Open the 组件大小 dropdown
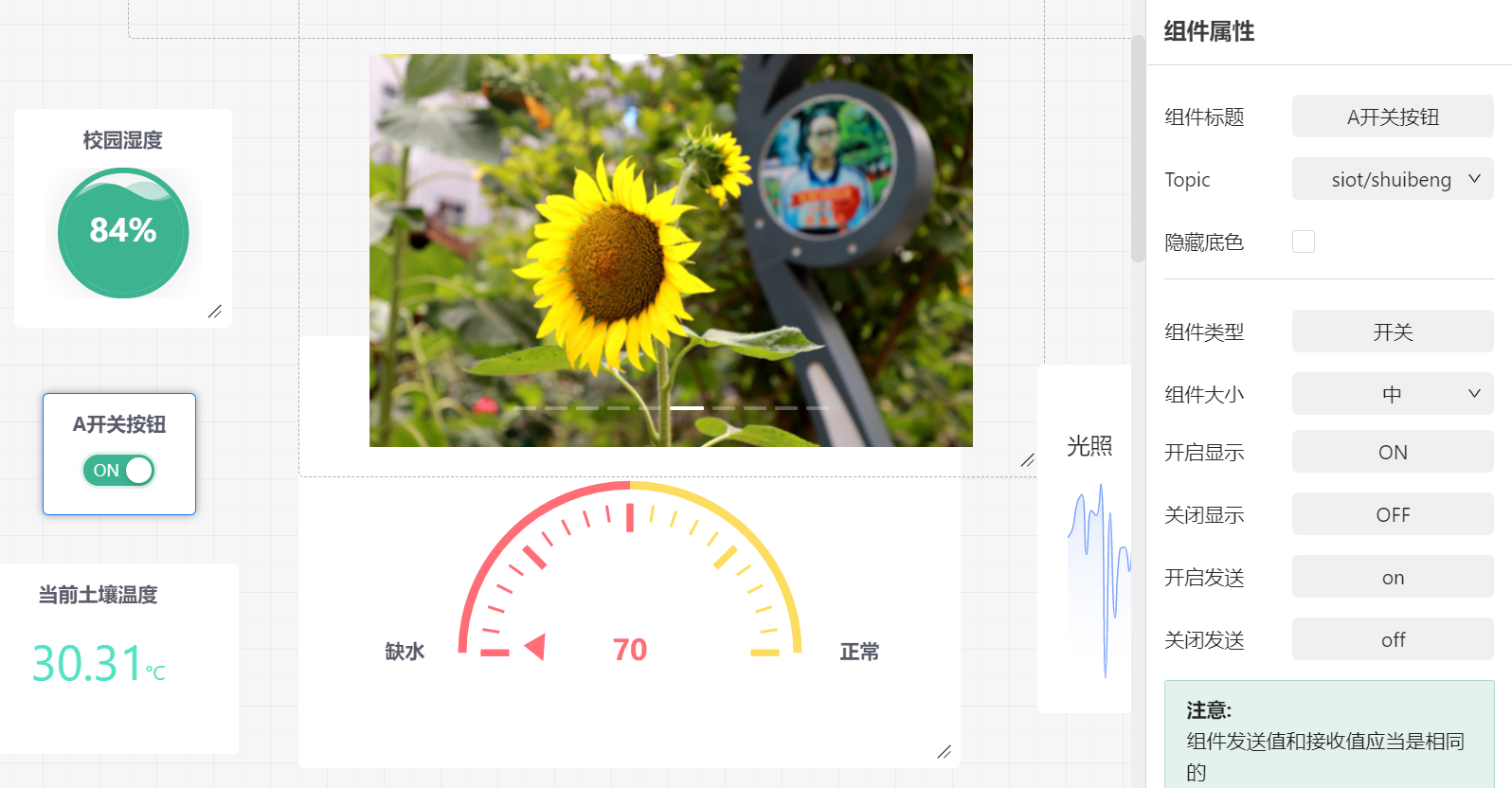 click(1392, 394)
